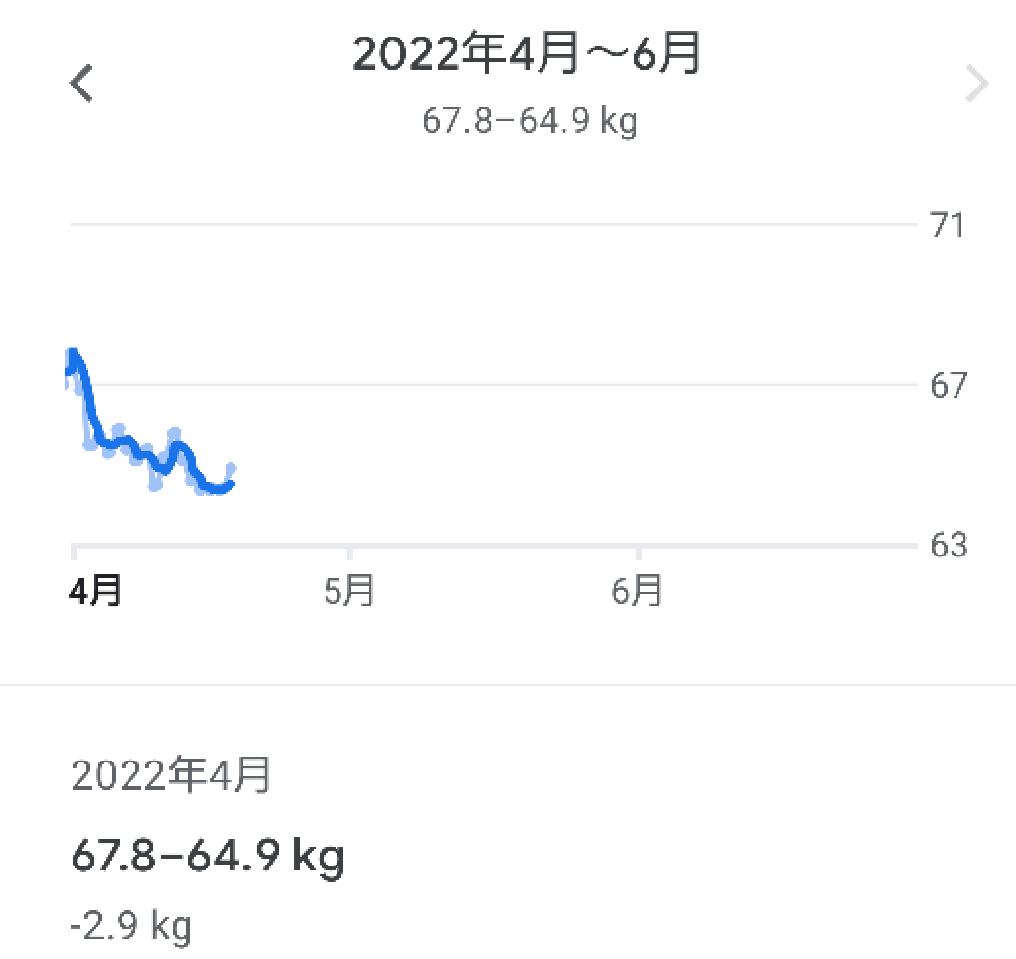1016x959 pixels.
Task: Go to the previous three-month period
Action: tap(82, 84)
